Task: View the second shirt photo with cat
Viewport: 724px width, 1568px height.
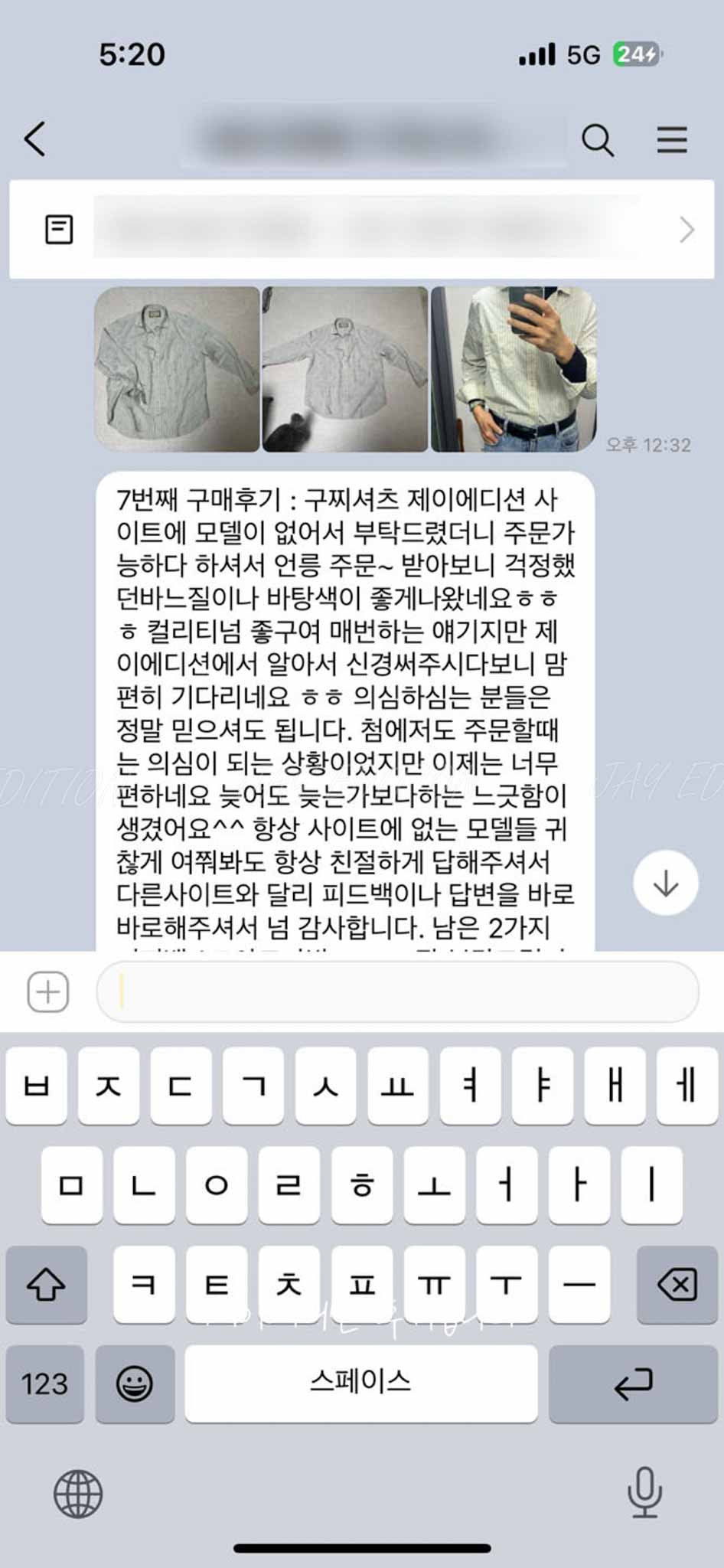Action: tap(344, 369)
